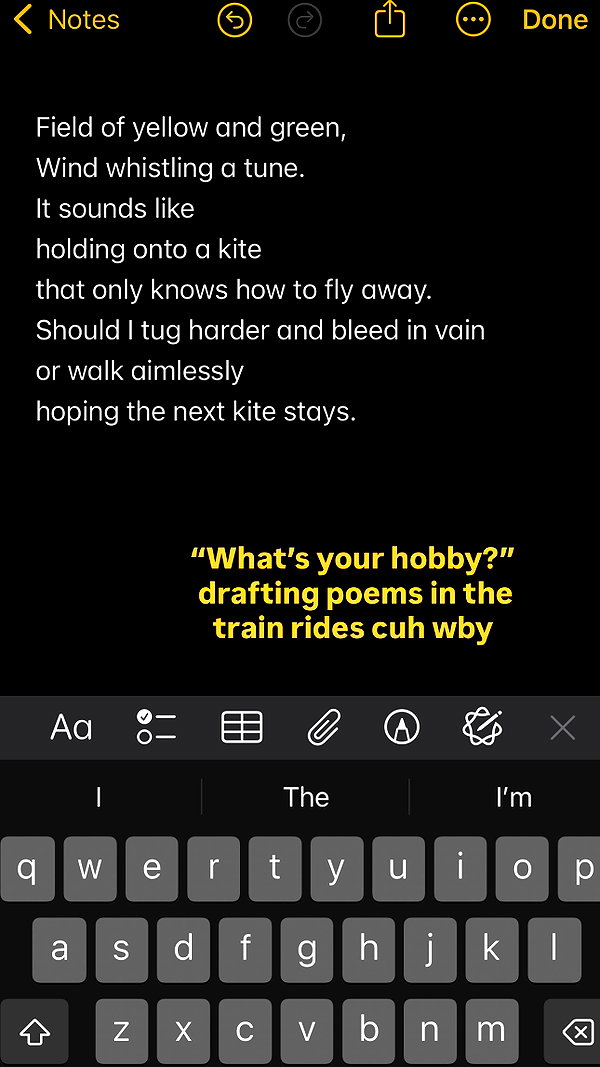Tap Done to finish editing

point(554,20)
